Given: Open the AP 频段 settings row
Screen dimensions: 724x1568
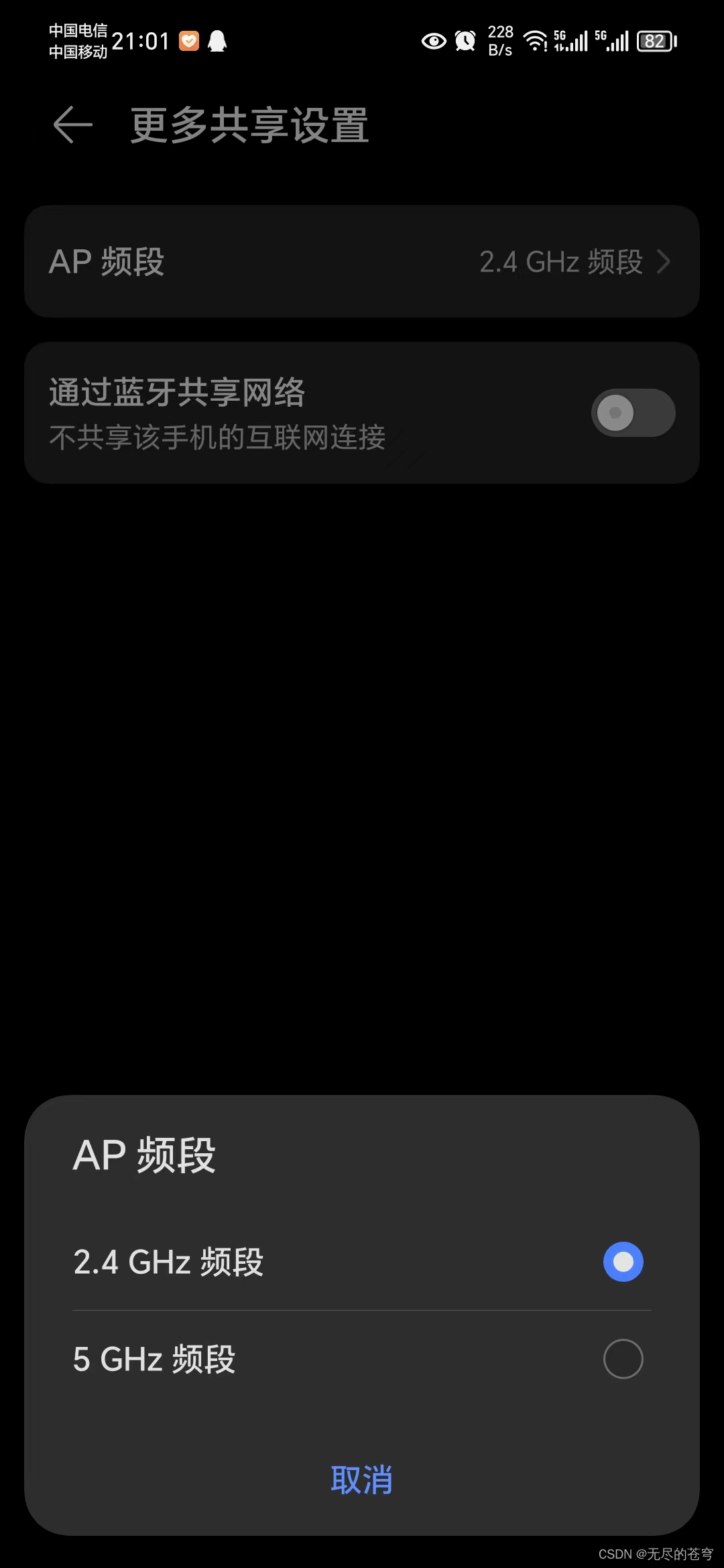Looking at the screenshot, I should pyautogui.click(x=362, y=261).
